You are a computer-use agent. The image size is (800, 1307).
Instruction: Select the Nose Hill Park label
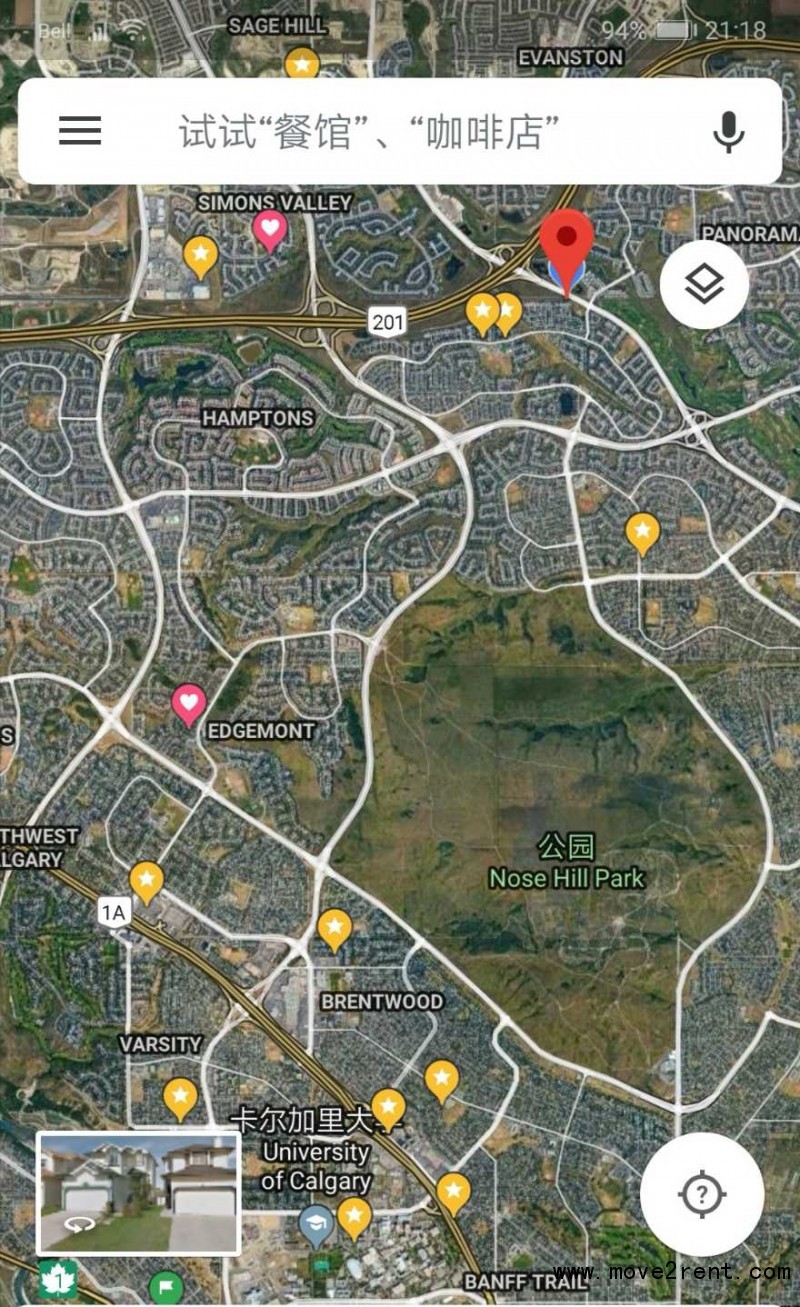(567, 878)
